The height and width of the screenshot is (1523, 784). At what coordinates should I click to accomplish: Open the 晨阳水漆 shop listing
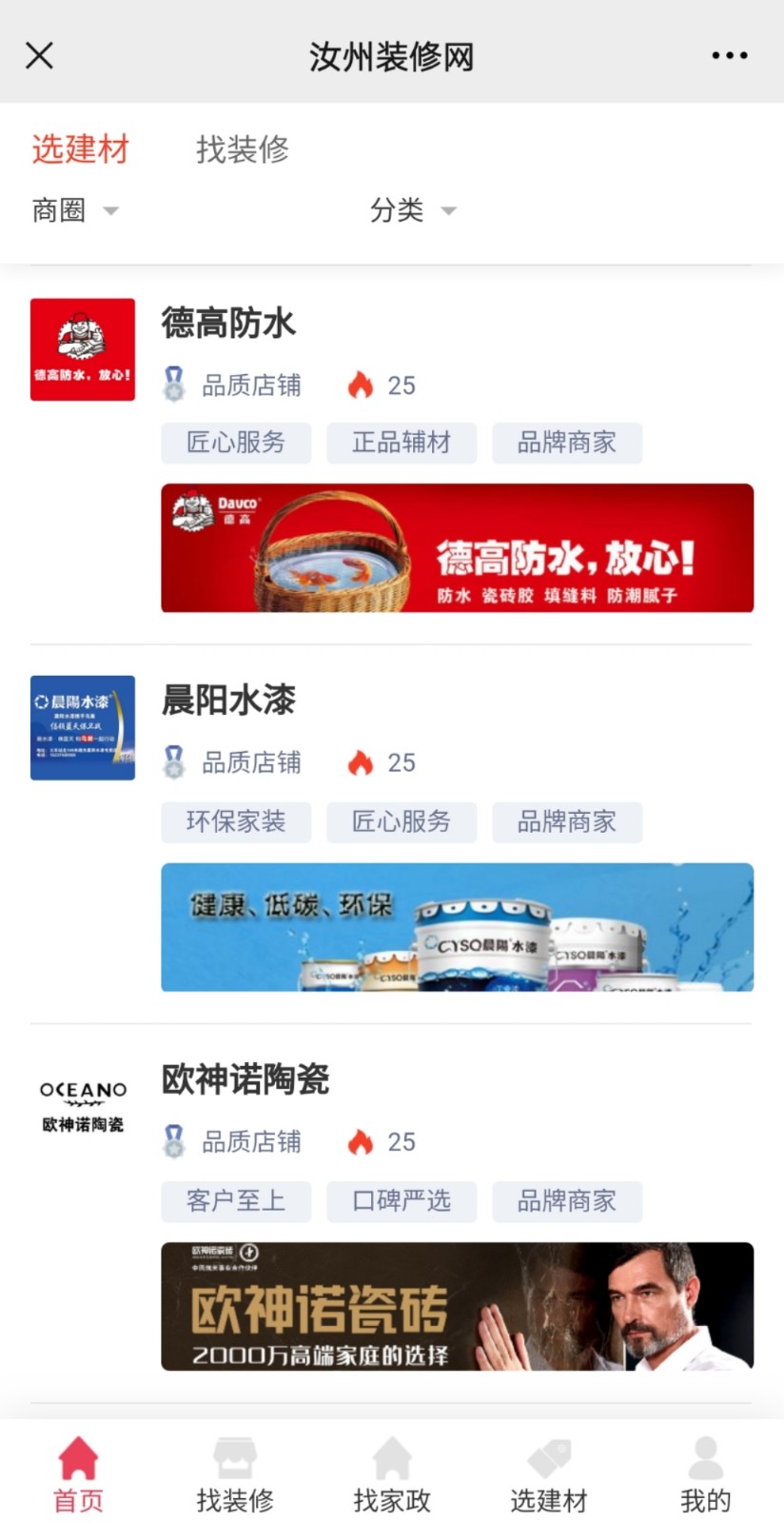point(228,701)
